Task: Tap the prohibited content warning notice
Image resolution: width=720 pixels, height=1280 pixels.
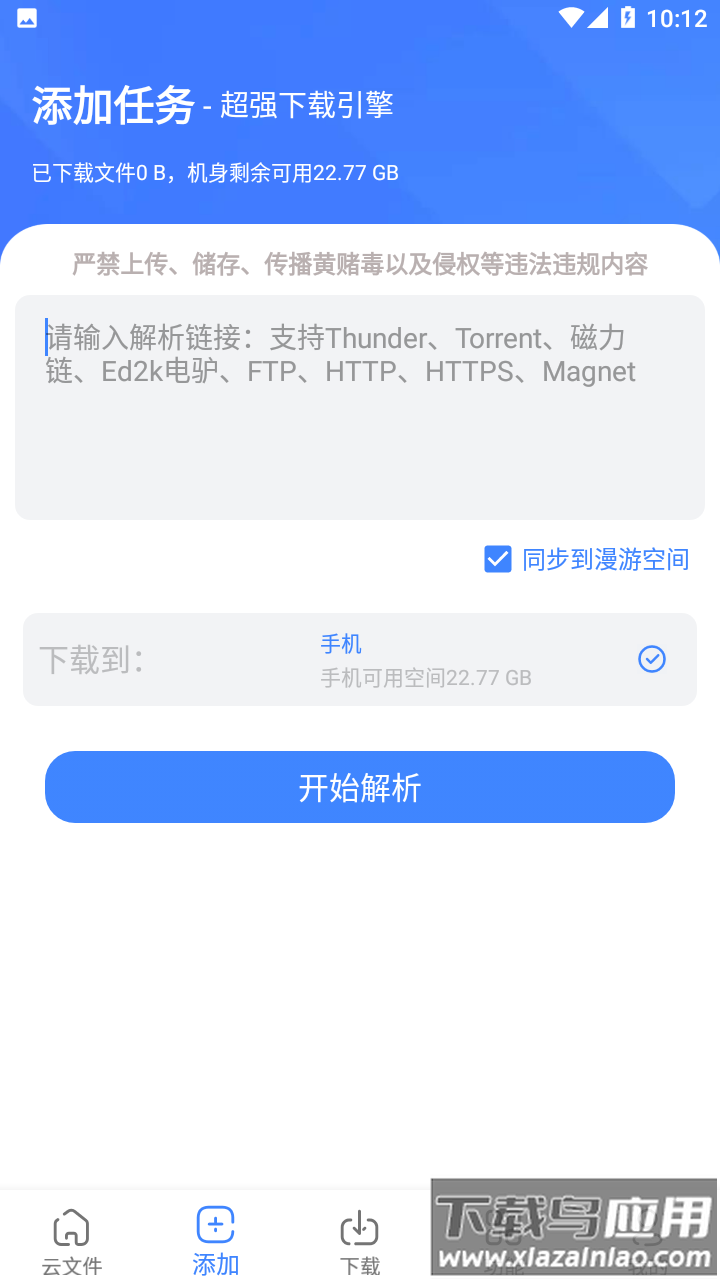Action: click(359, 264)
